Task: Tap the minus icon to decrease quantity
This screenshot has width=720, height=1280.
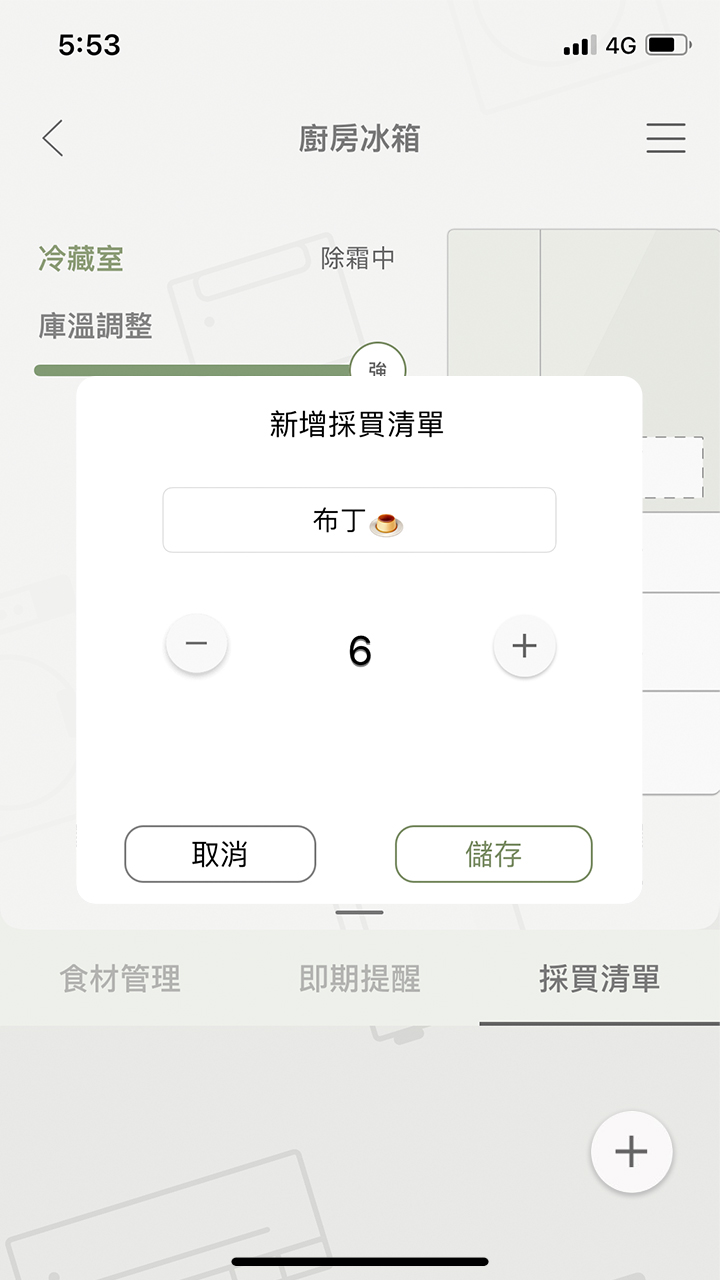Action: [x=196, y=645]
